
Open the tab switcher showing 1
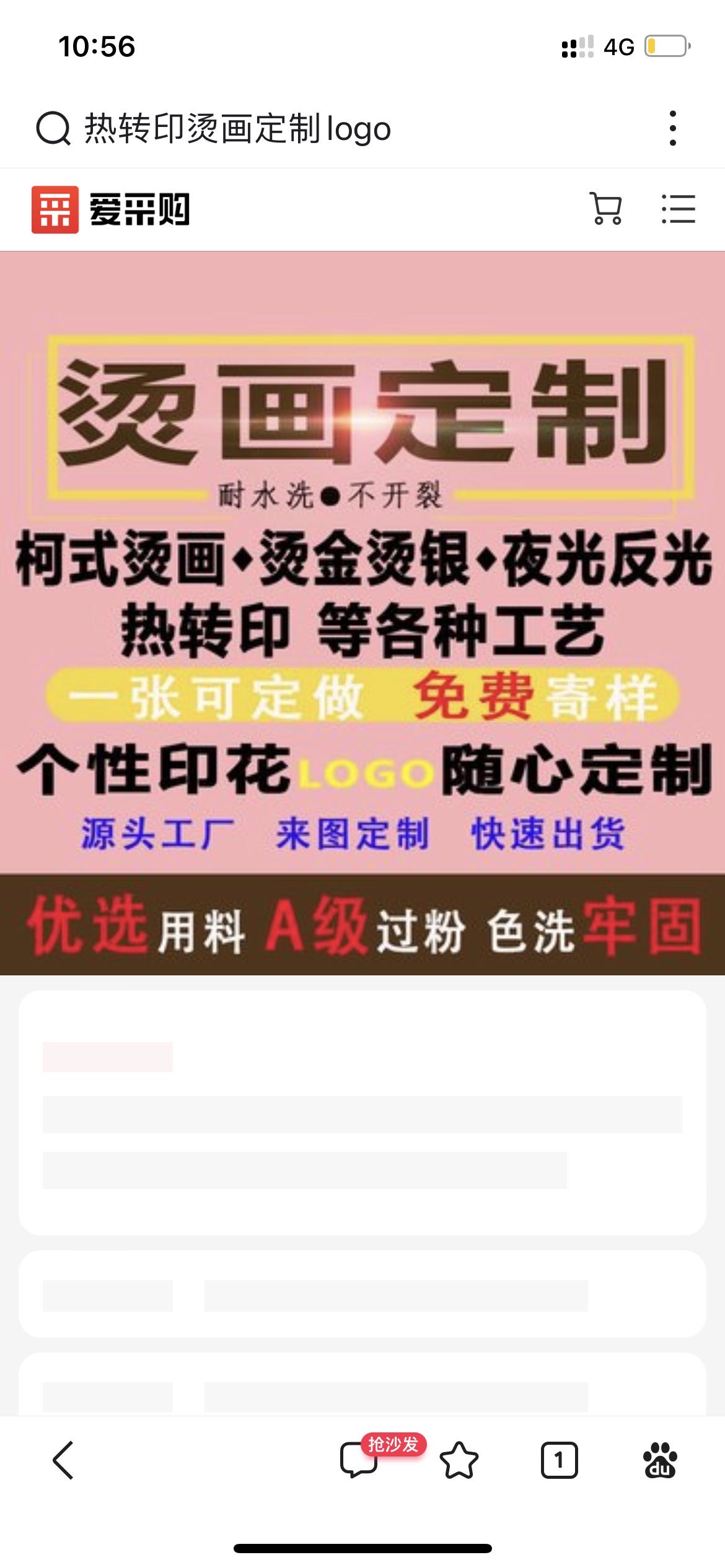(559, 1460)
